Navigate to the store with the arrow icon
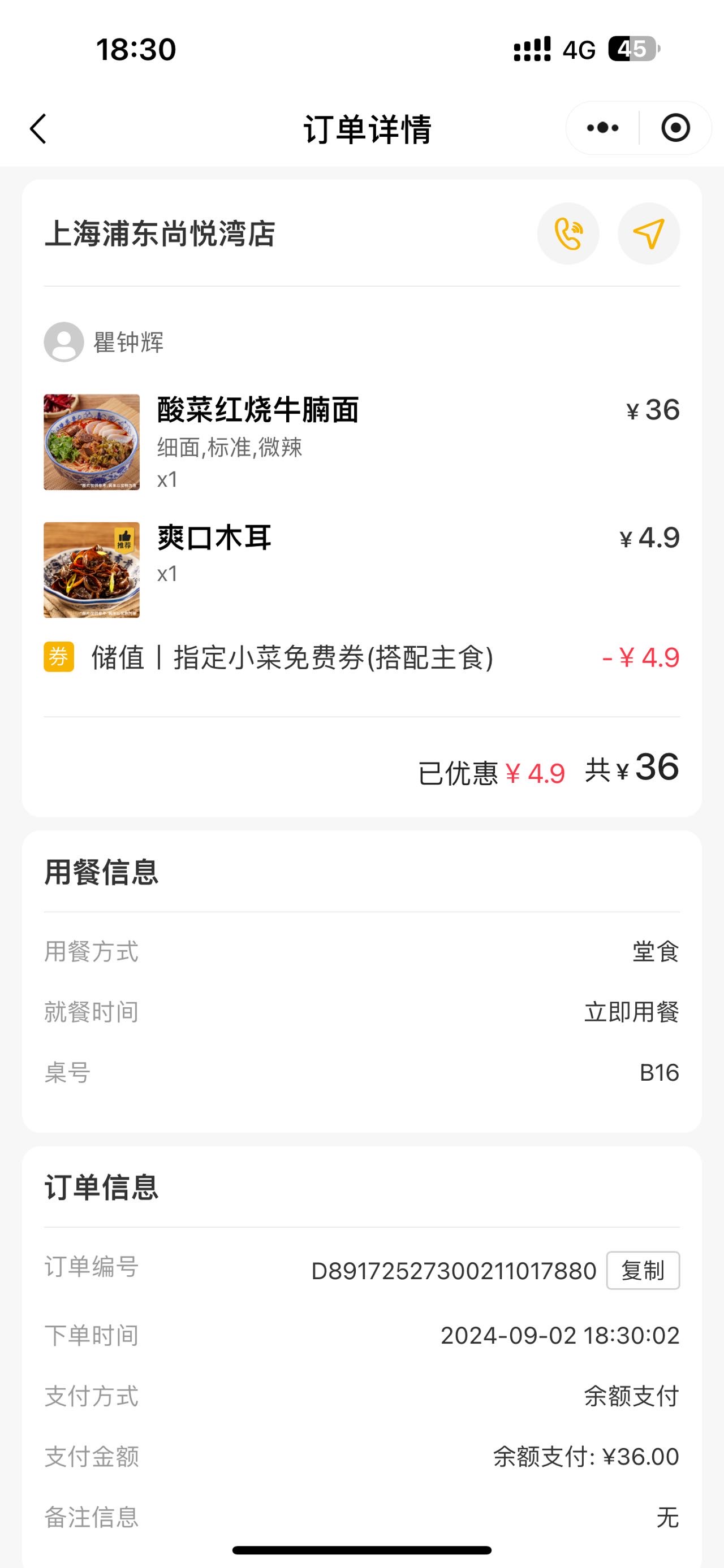 tap(649, 234)
